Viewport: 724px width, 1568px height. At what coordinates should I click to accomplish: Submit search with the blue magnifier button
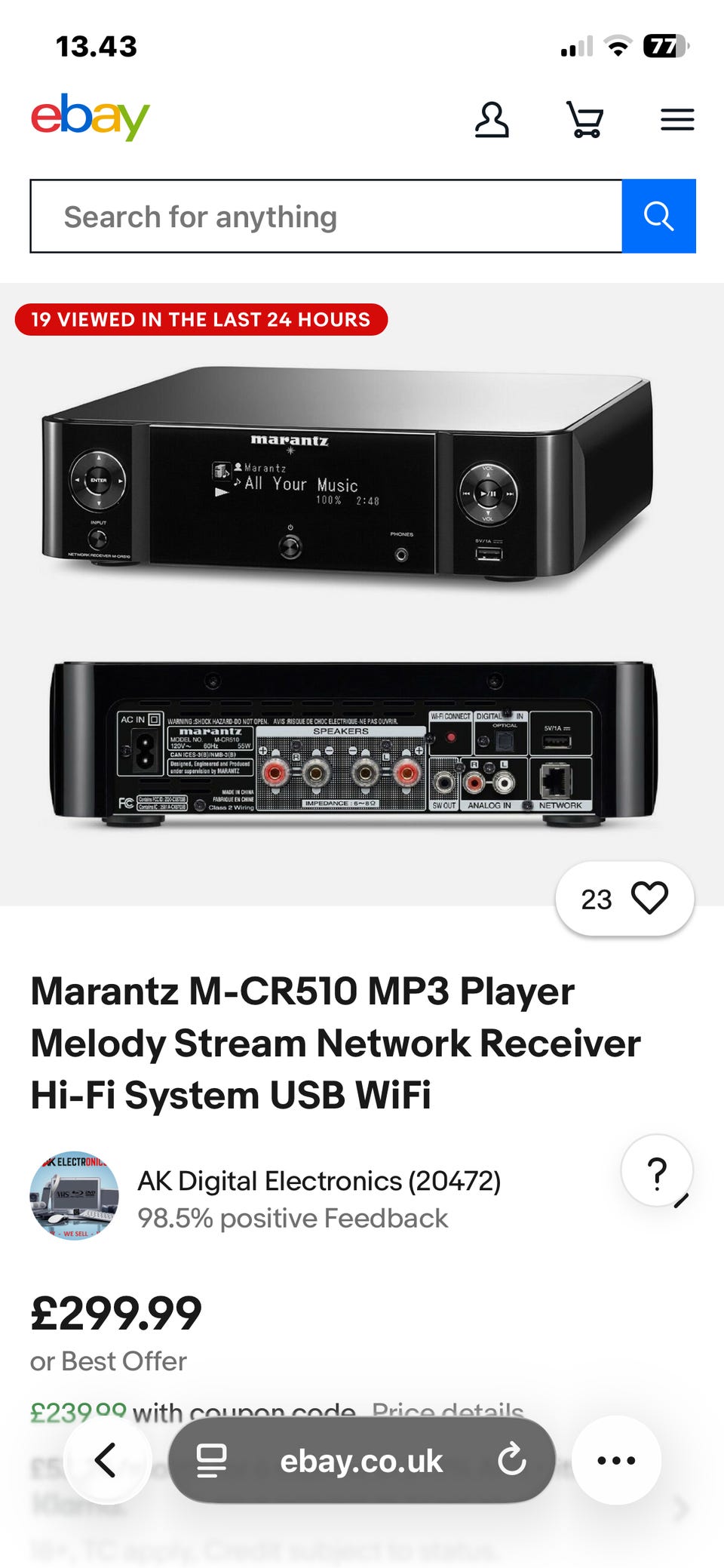[658, 217]
